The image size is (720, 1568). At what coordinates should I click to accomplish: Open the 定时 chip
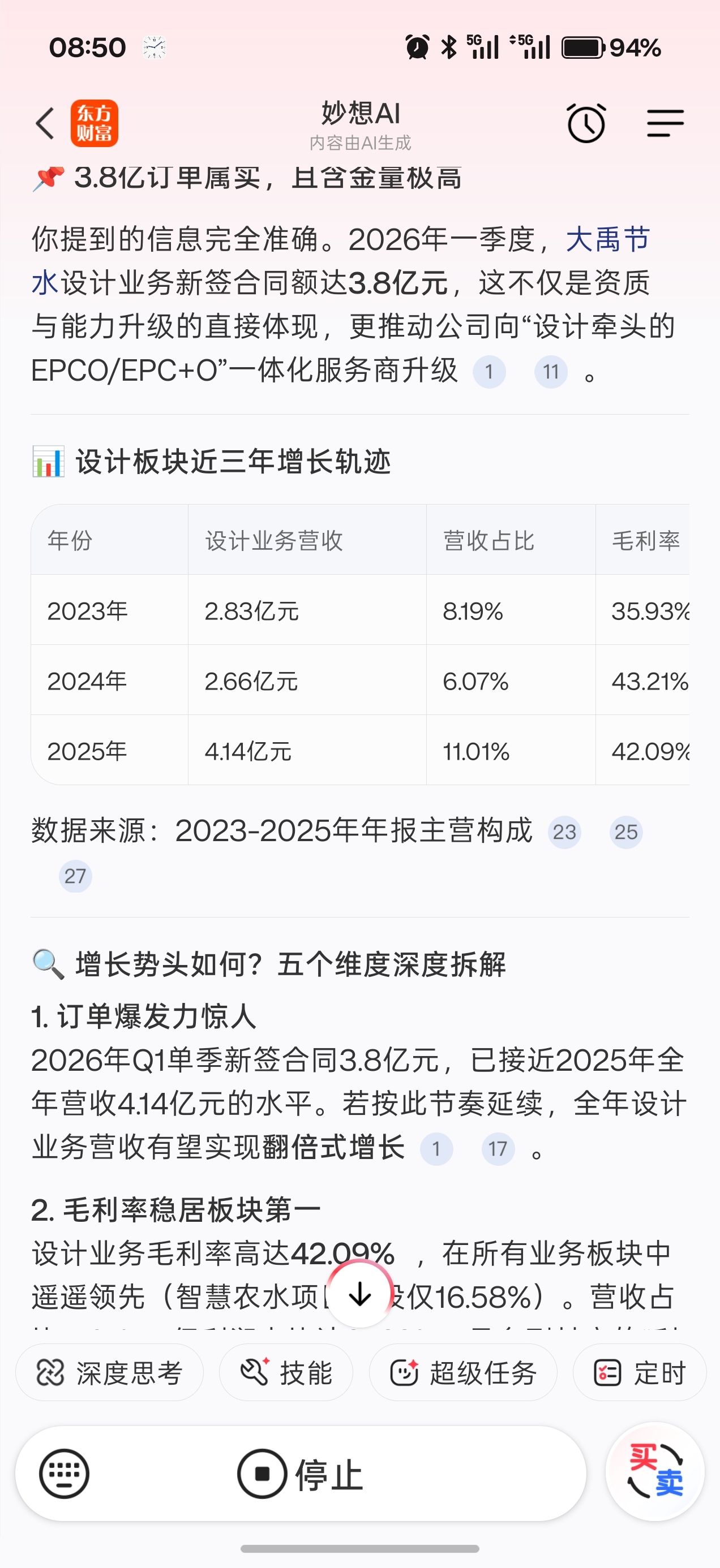coord(640,1373)
